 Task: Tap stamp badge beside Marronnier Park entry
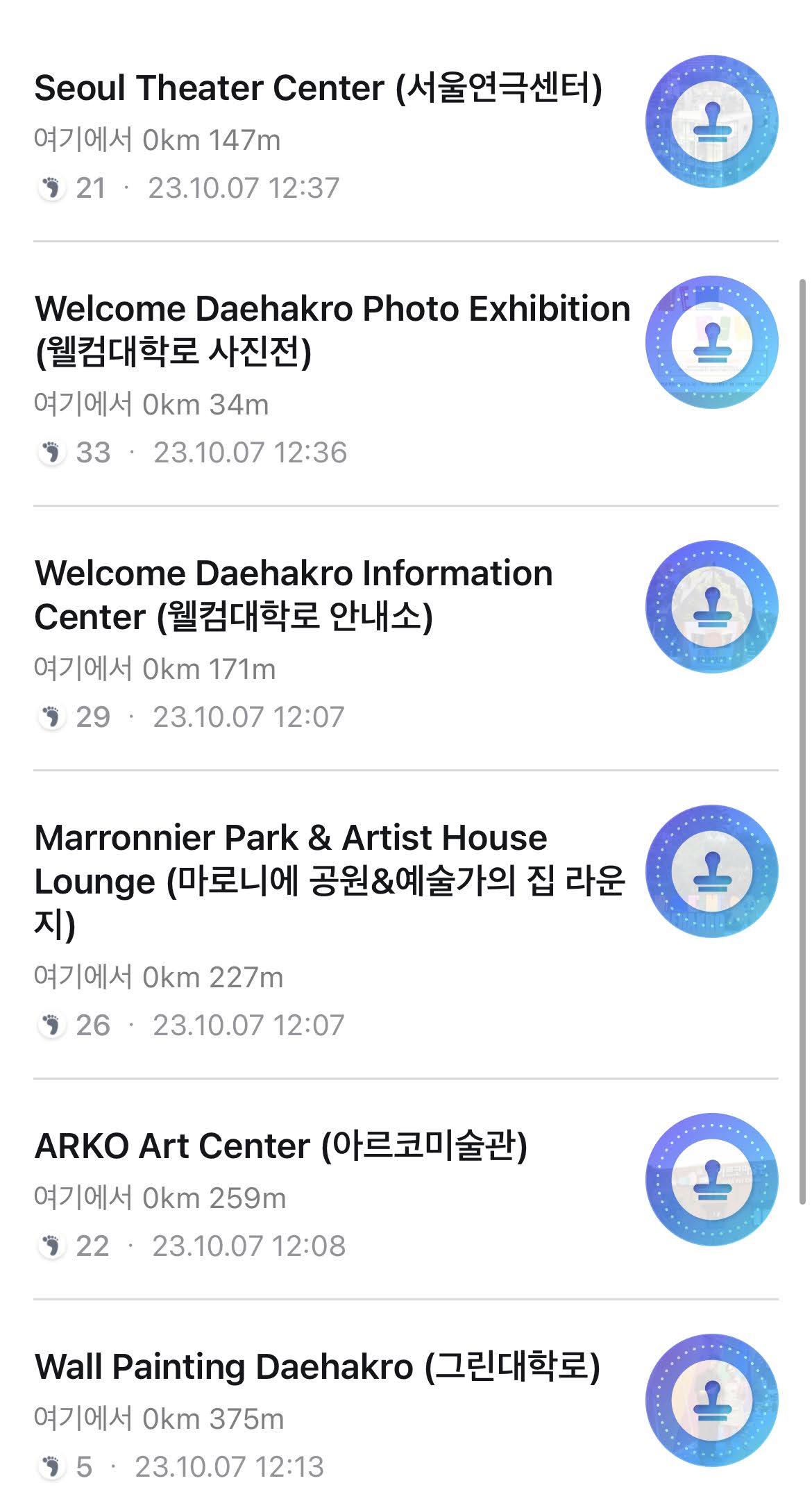click(711, 871)
